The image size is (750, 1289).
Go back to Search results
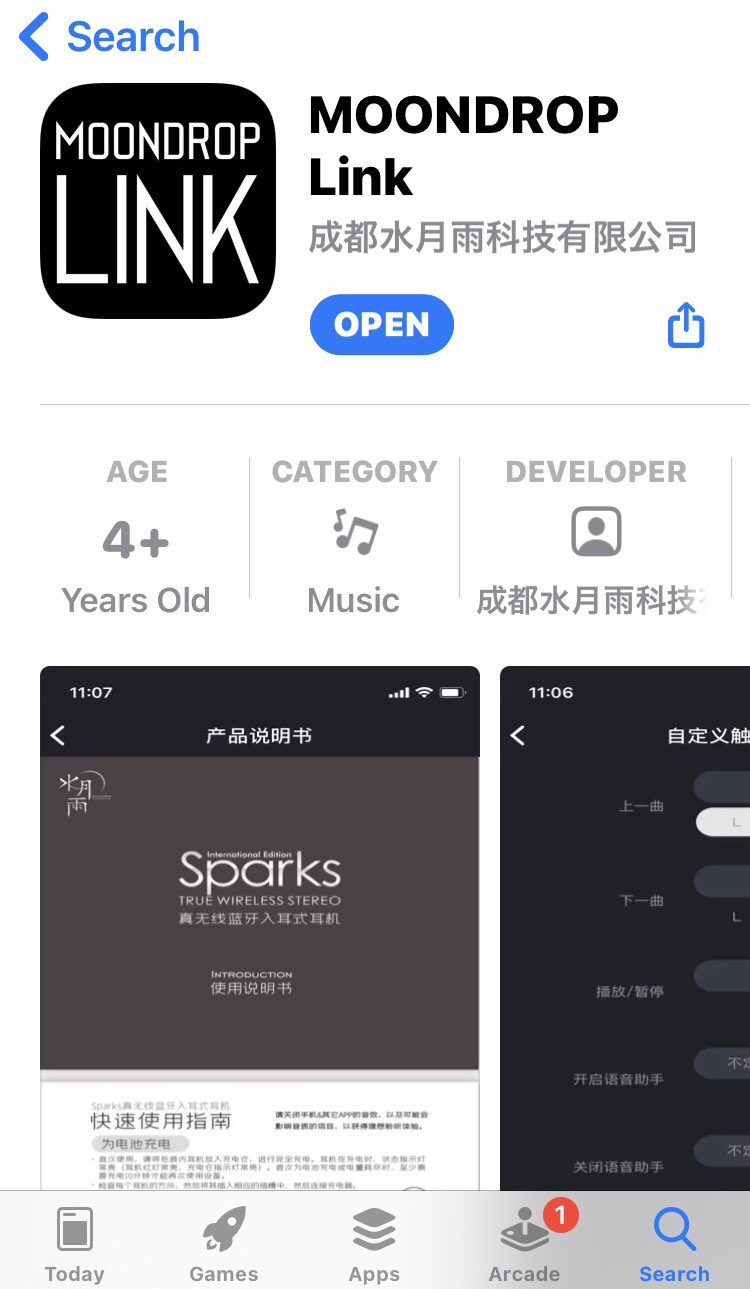click(110, 38)
